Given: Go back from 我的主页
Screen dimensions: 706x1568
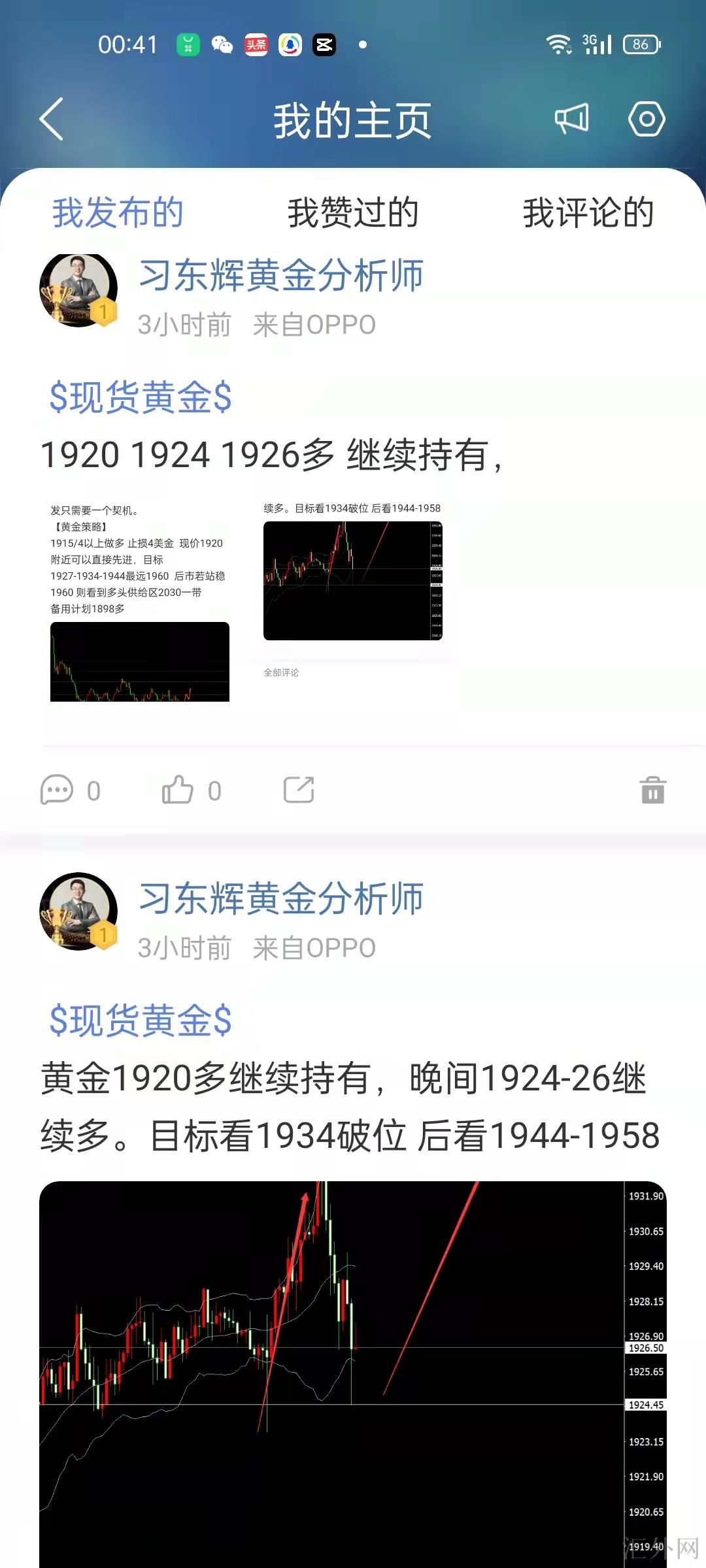Looking at the screenshot, I should click(x=52, y=119).
